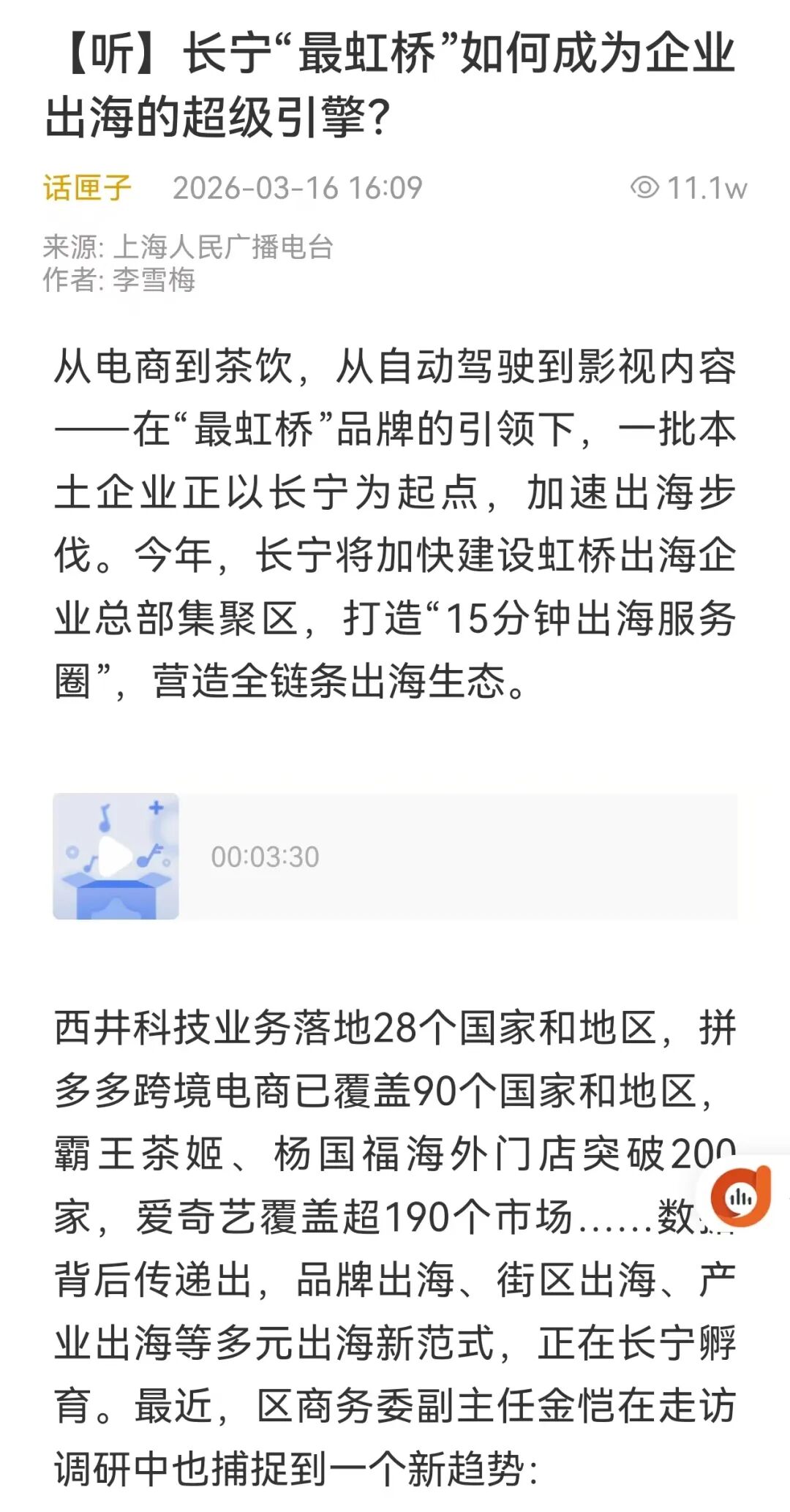Select the source text 上海人民广播电台
The height and width of the screenshot is (1512, 790).
click(223, 249)
